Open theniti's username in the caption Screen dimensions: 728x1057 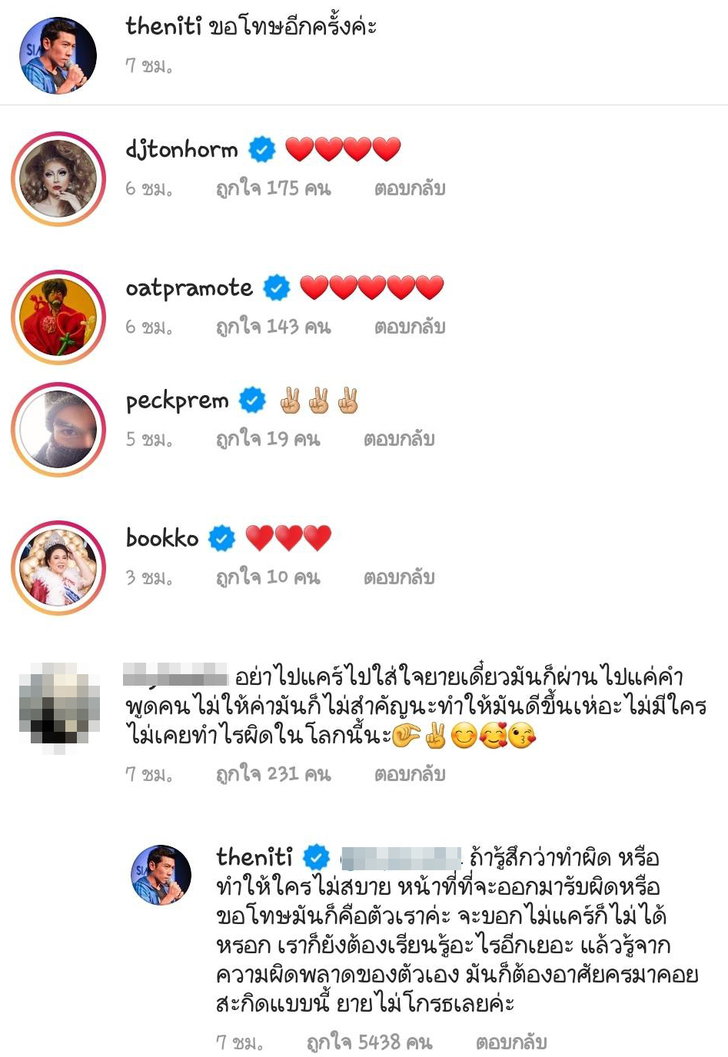tap(164, 27)
